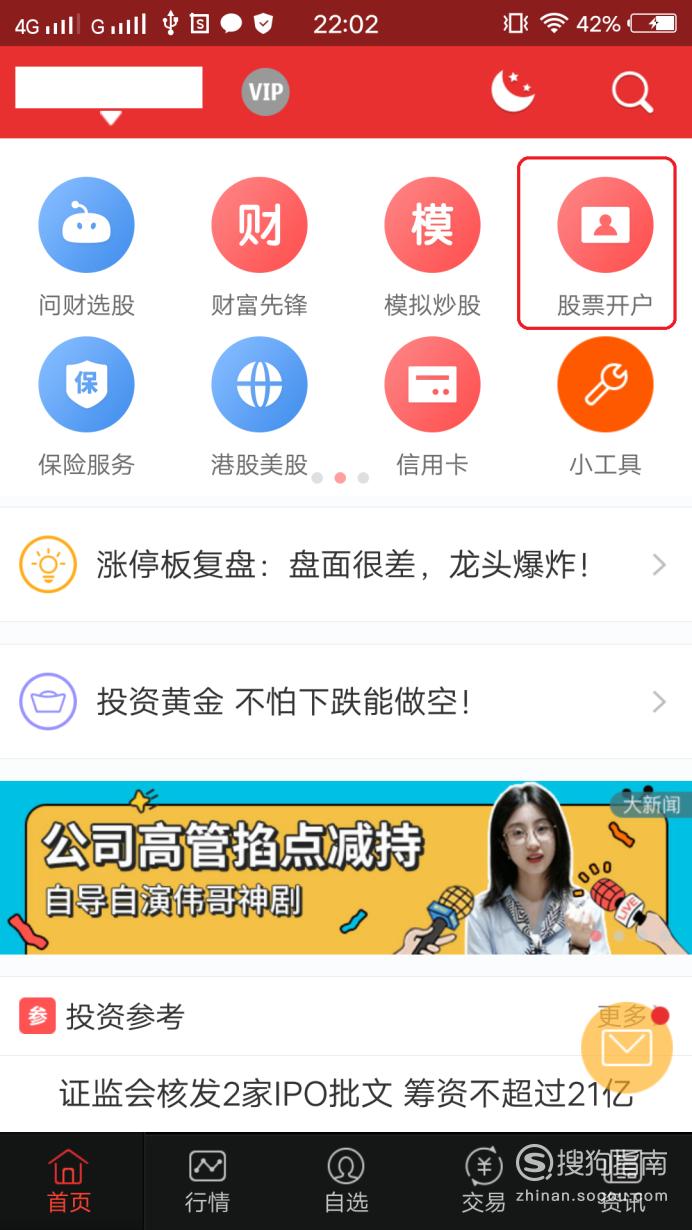Switch to the 行情 tab
The image size is (692, 1230).
(x=207, y=1181)
